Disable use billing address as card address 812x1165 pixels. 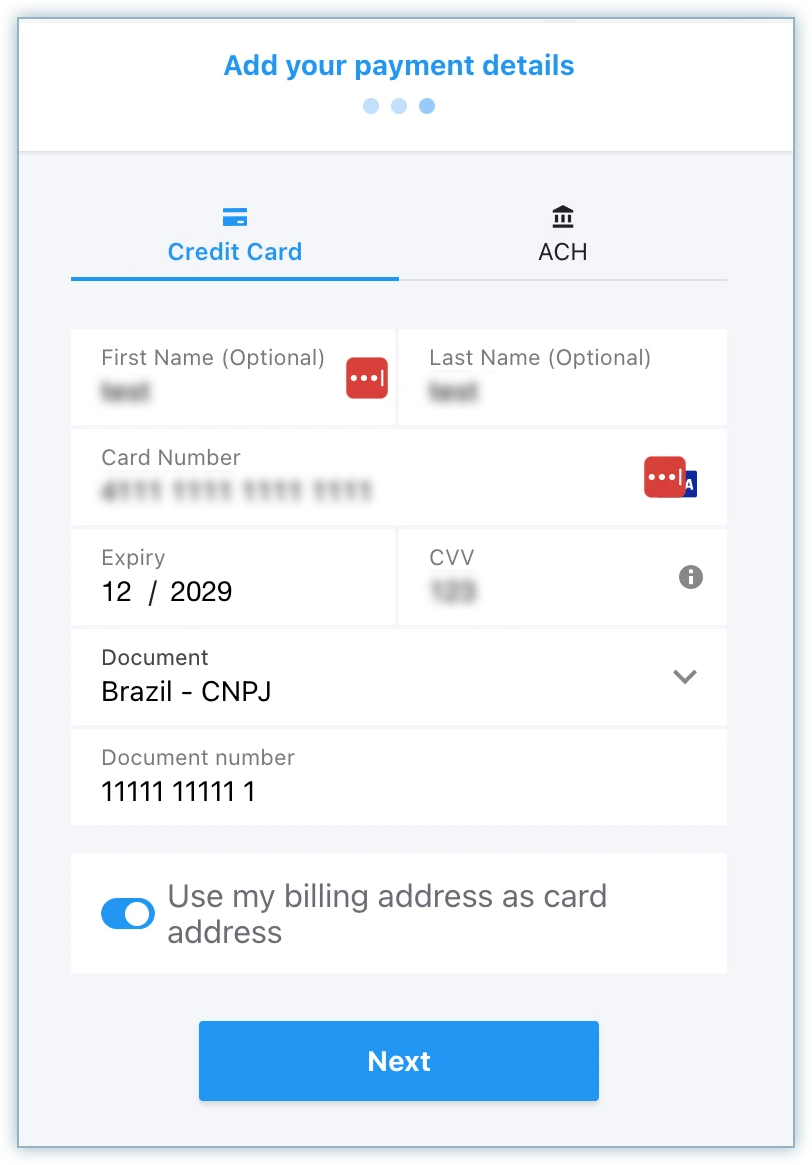click(x=128, y=913)
